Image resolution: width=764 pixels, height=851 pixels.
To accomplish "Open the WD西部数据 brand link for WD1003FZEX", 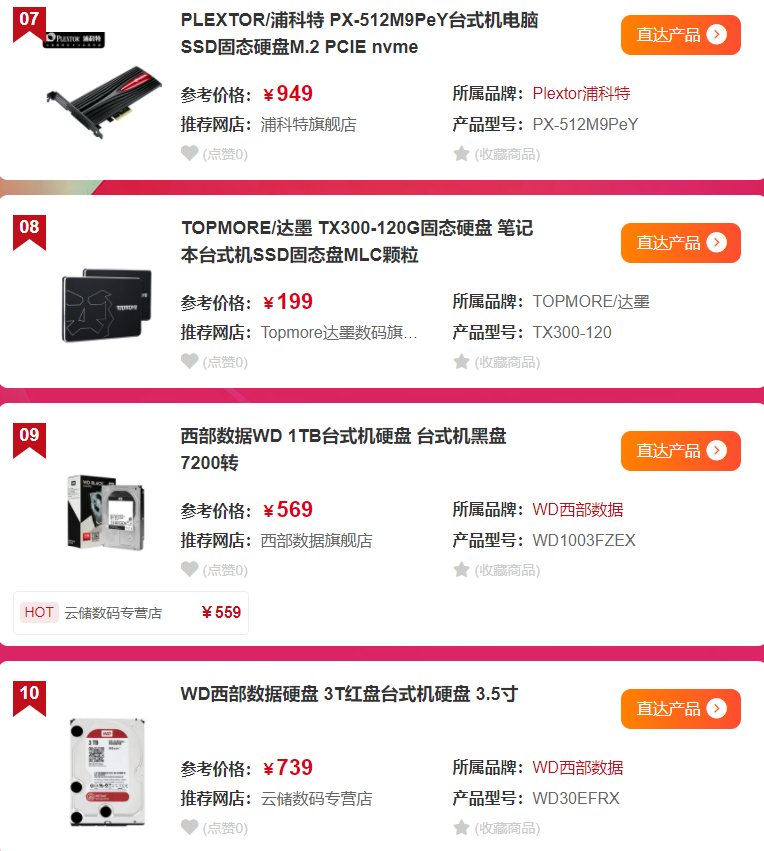I will [x=577, y=510].
